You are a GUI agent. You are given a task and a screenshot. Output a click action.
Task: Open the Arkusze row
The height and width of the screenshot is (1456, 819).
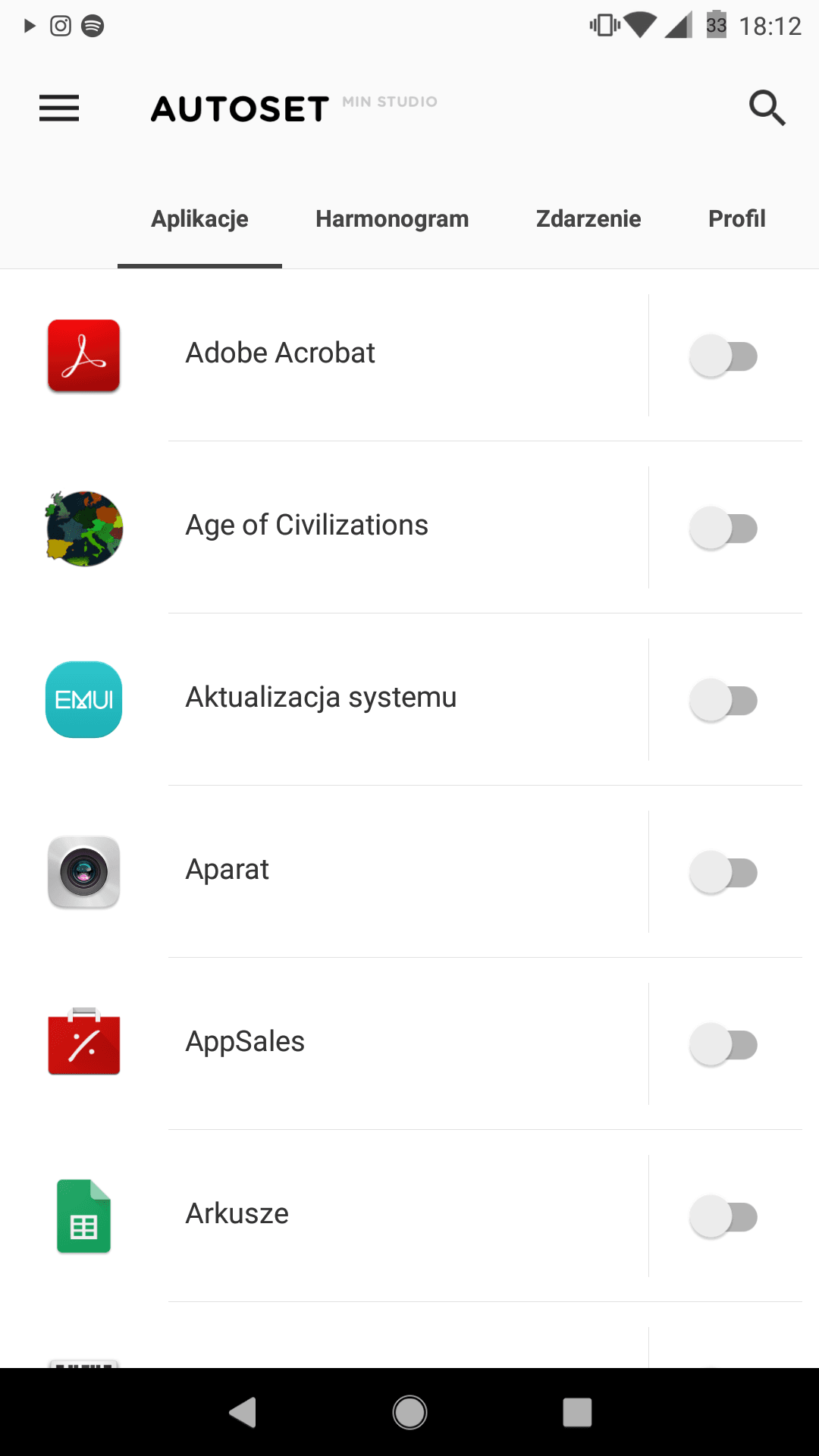[x=325, y=1216]
